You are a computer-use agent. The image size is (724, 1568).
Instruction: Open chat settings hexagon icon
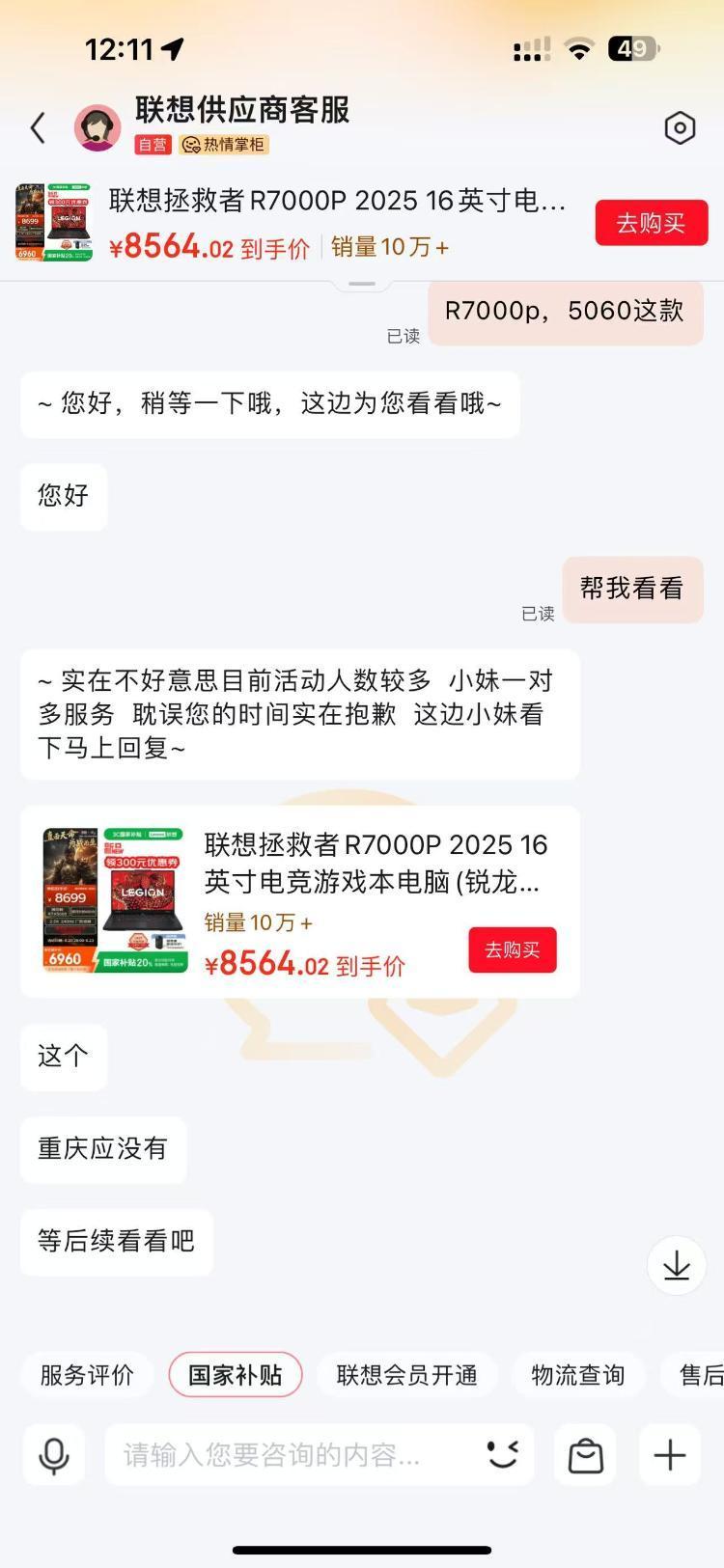coord(680,128)
